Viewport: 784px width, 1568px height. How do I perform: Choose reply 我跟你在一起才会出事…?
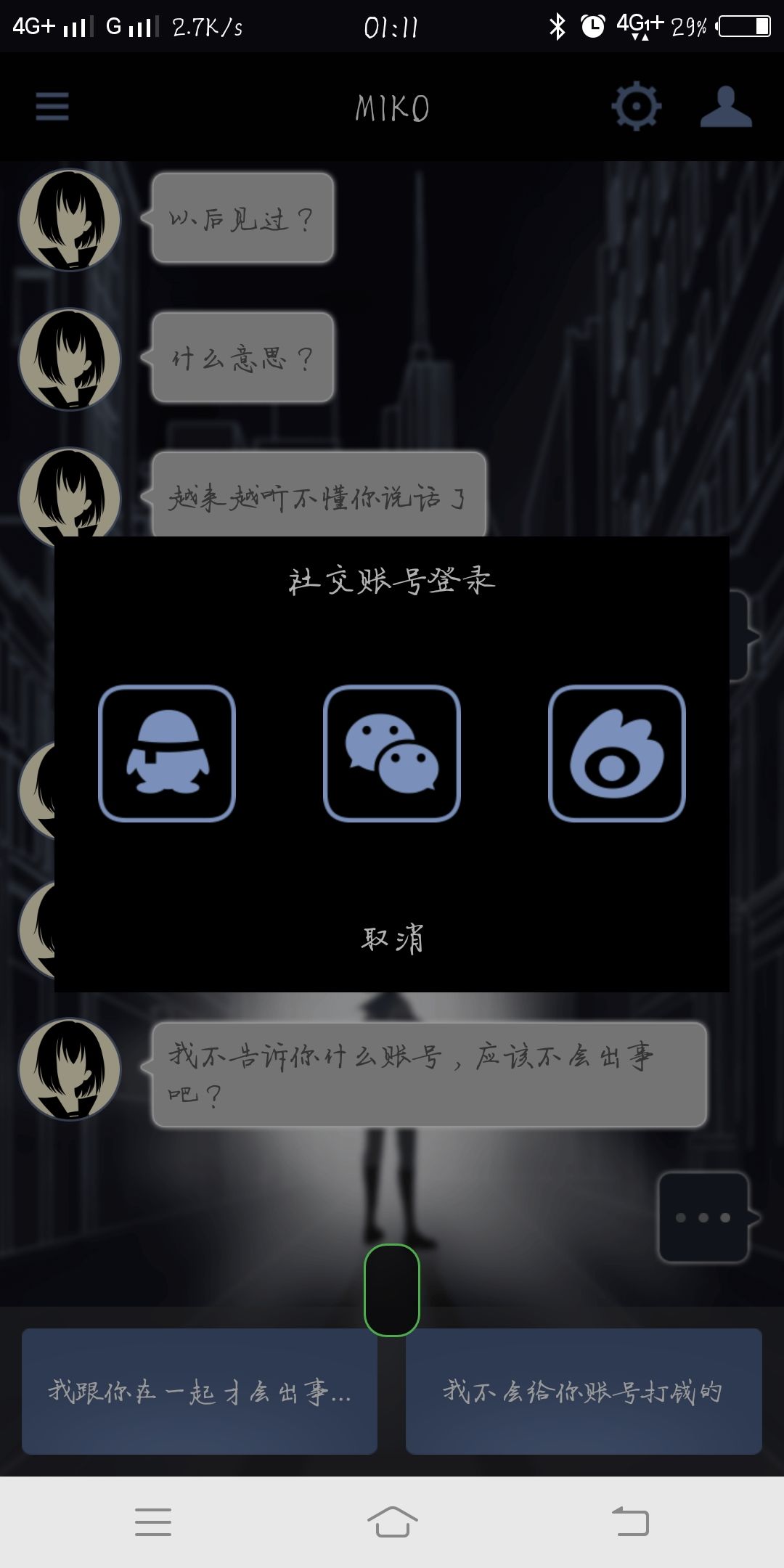200,1392
